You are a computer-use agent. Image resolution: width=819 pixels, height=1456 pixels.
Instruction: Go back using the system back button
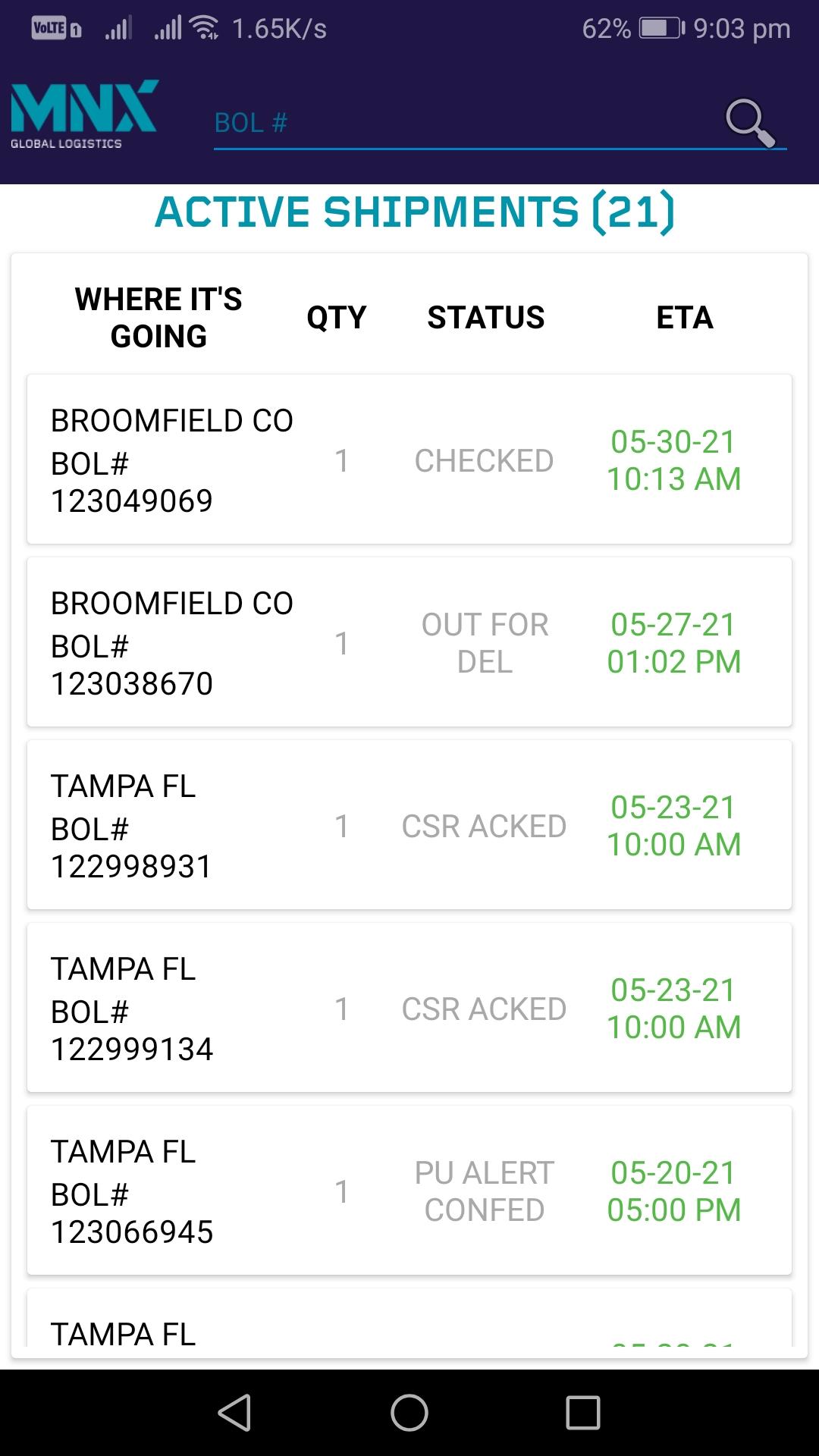click(234, 1413)
